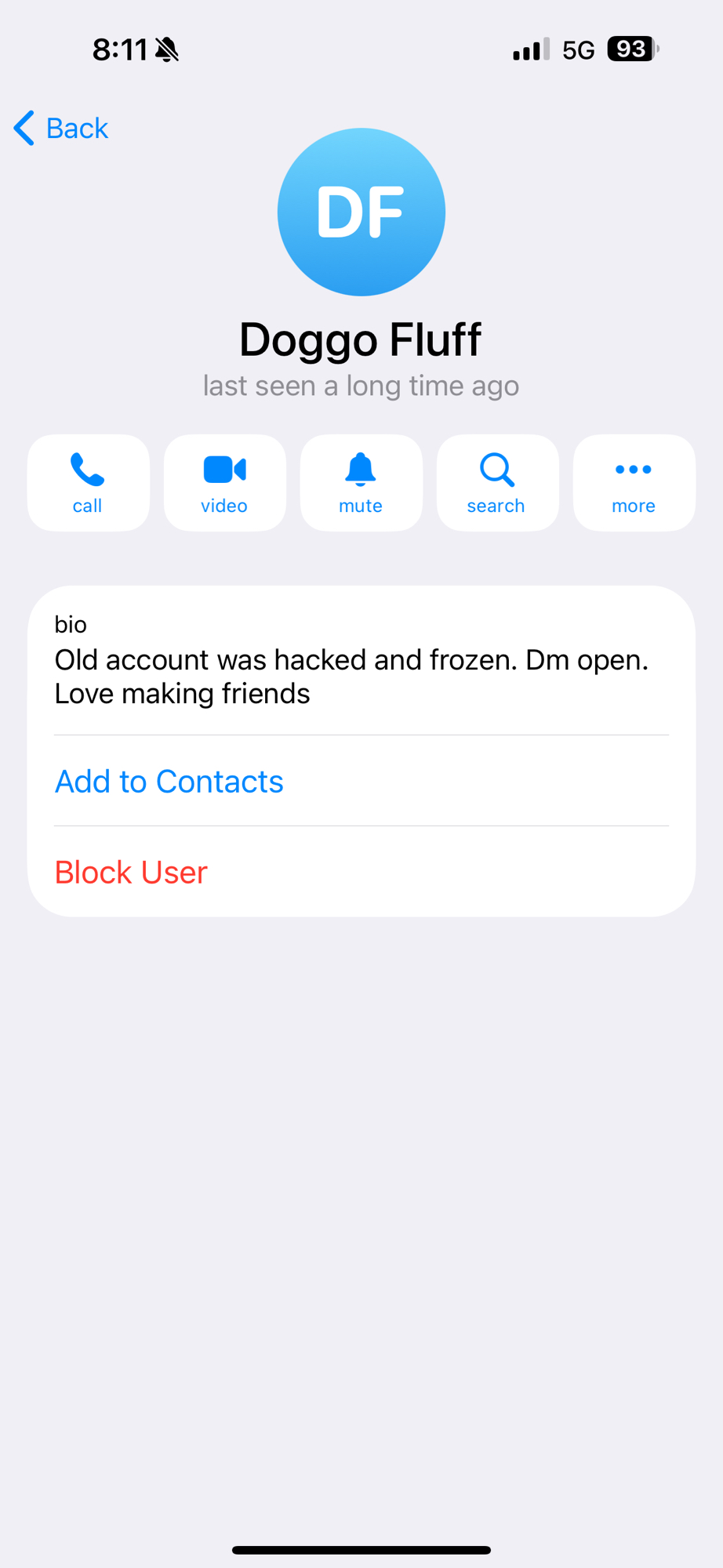Start a voice call with Doggo Fluff
Screen dimensions: 723x1568
pyautogui.click(x=88, y=483)
